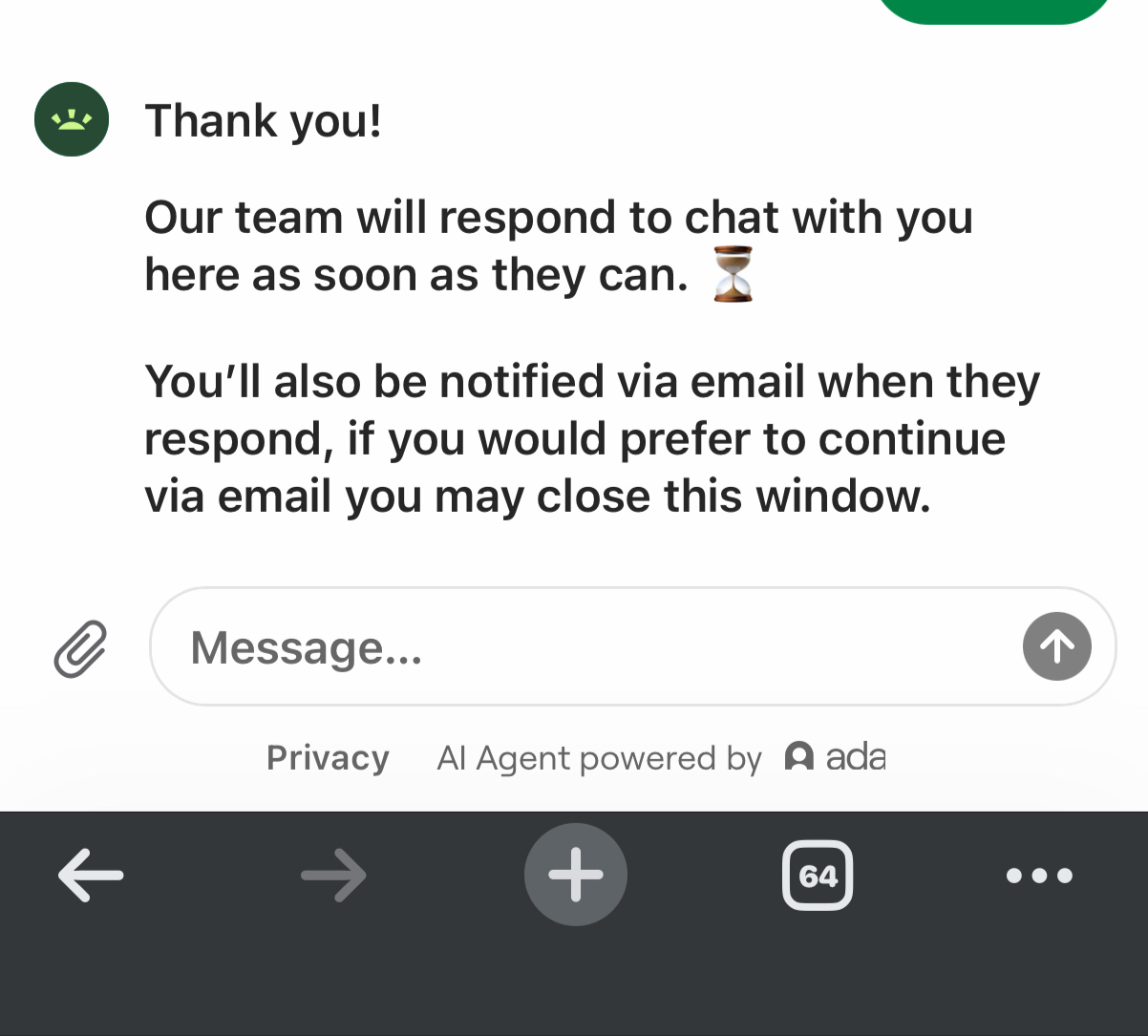1148x1036 pixels.
Task: View the 64 open tabs
Action: tap(818, 875)
